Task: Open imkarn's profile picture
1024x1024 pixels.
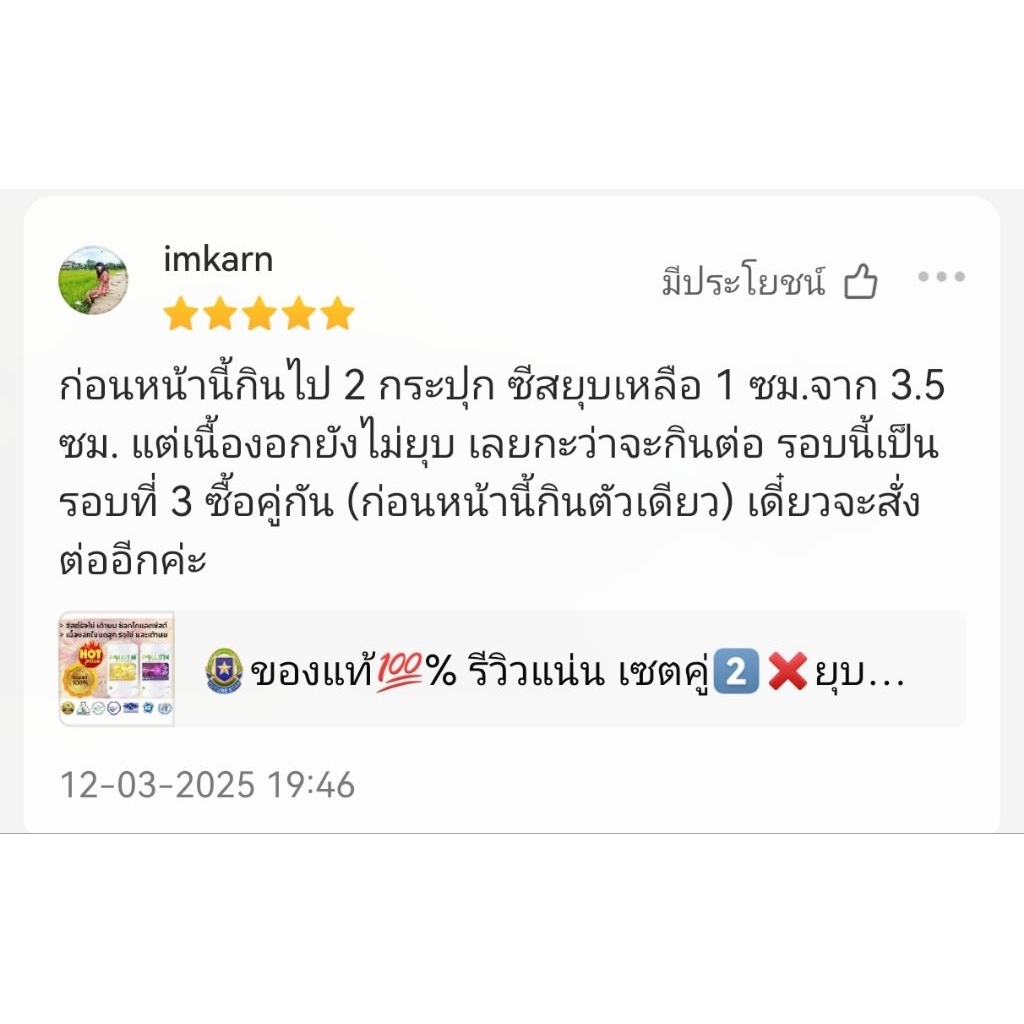Action: point(93,281)
